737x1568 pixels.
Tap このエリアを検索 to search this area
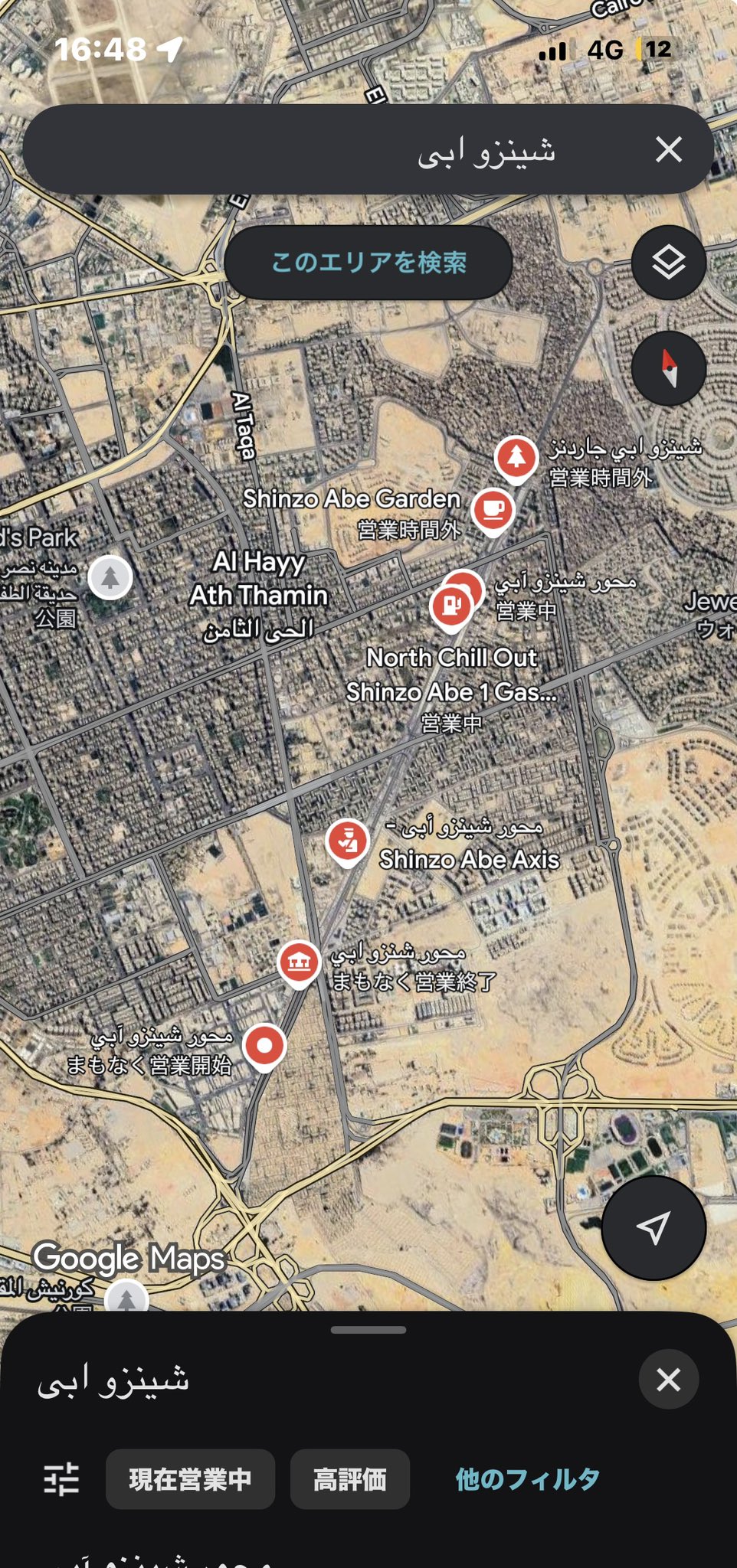click(x=368, y=263)
